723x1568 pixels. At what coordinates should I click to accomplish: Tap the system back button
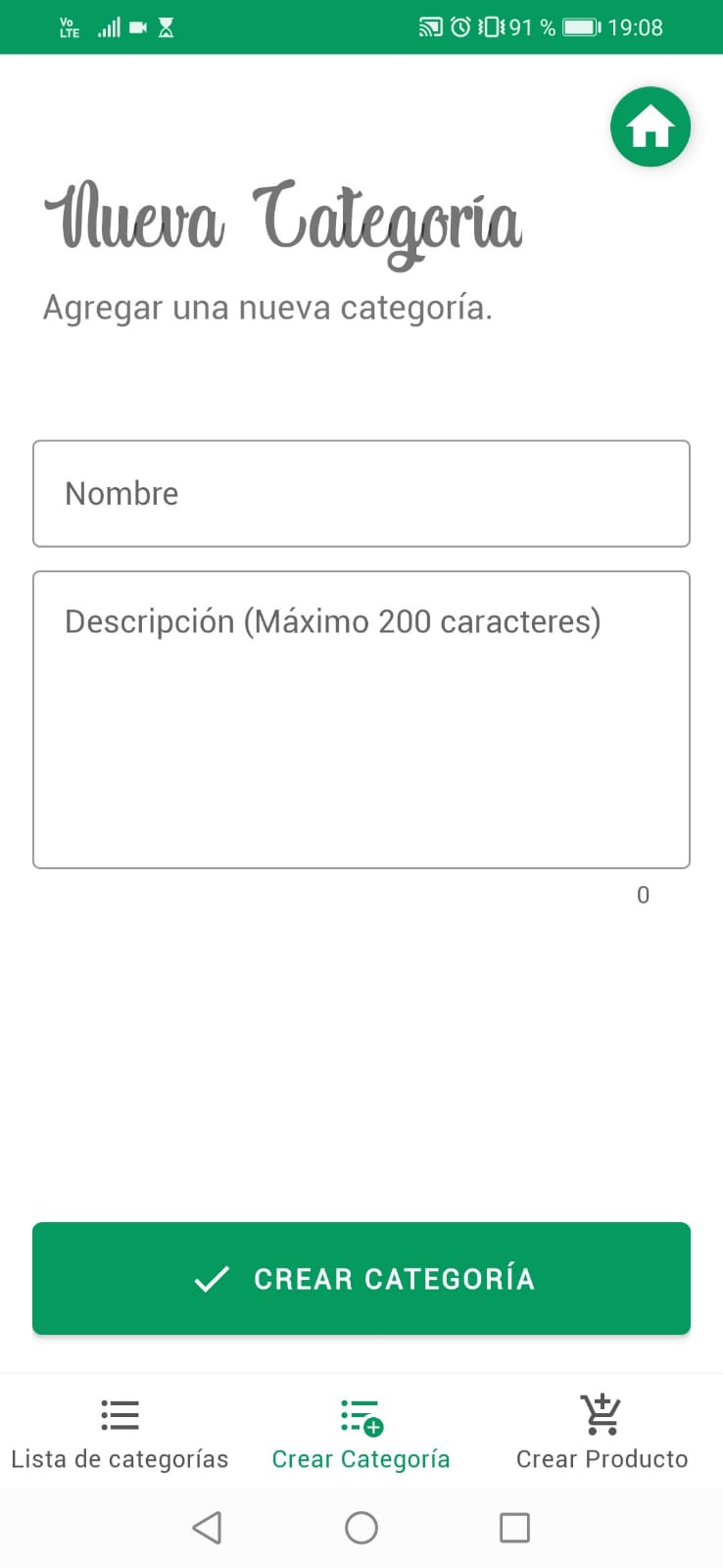(207, 1527)
